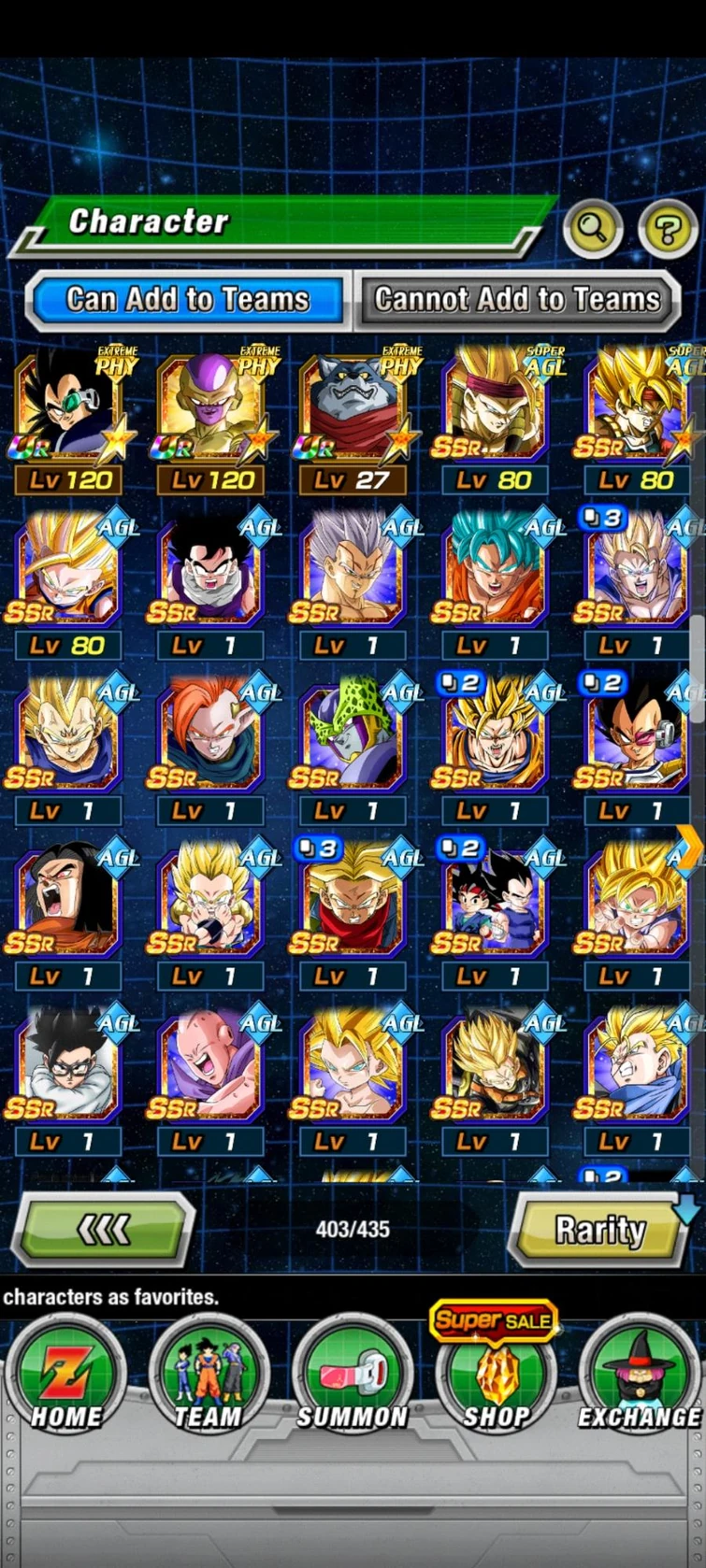Select the Super Saiyan Blue Goku AGL card
This screenshot has height=1568, width=706.
493,570
